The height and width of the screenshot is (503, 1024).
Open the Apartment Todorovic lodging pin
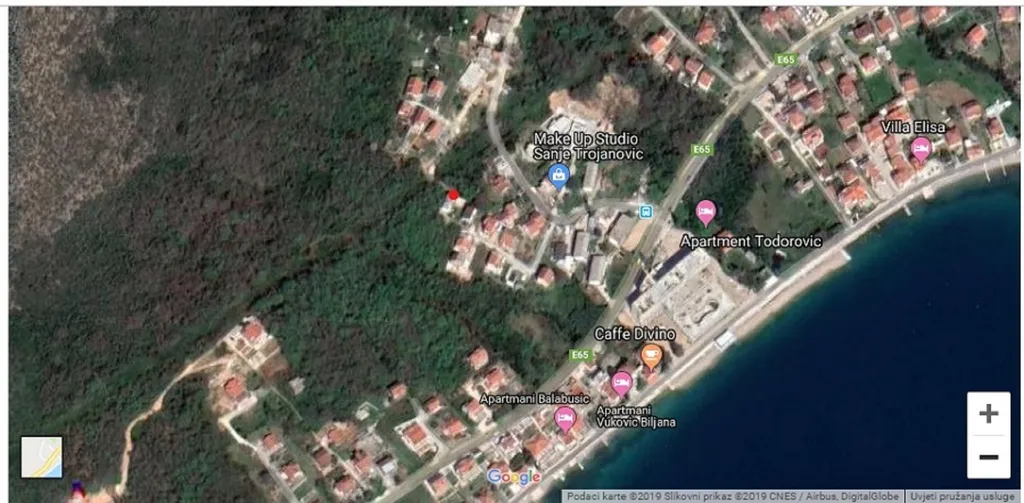[x=706, y=212]
